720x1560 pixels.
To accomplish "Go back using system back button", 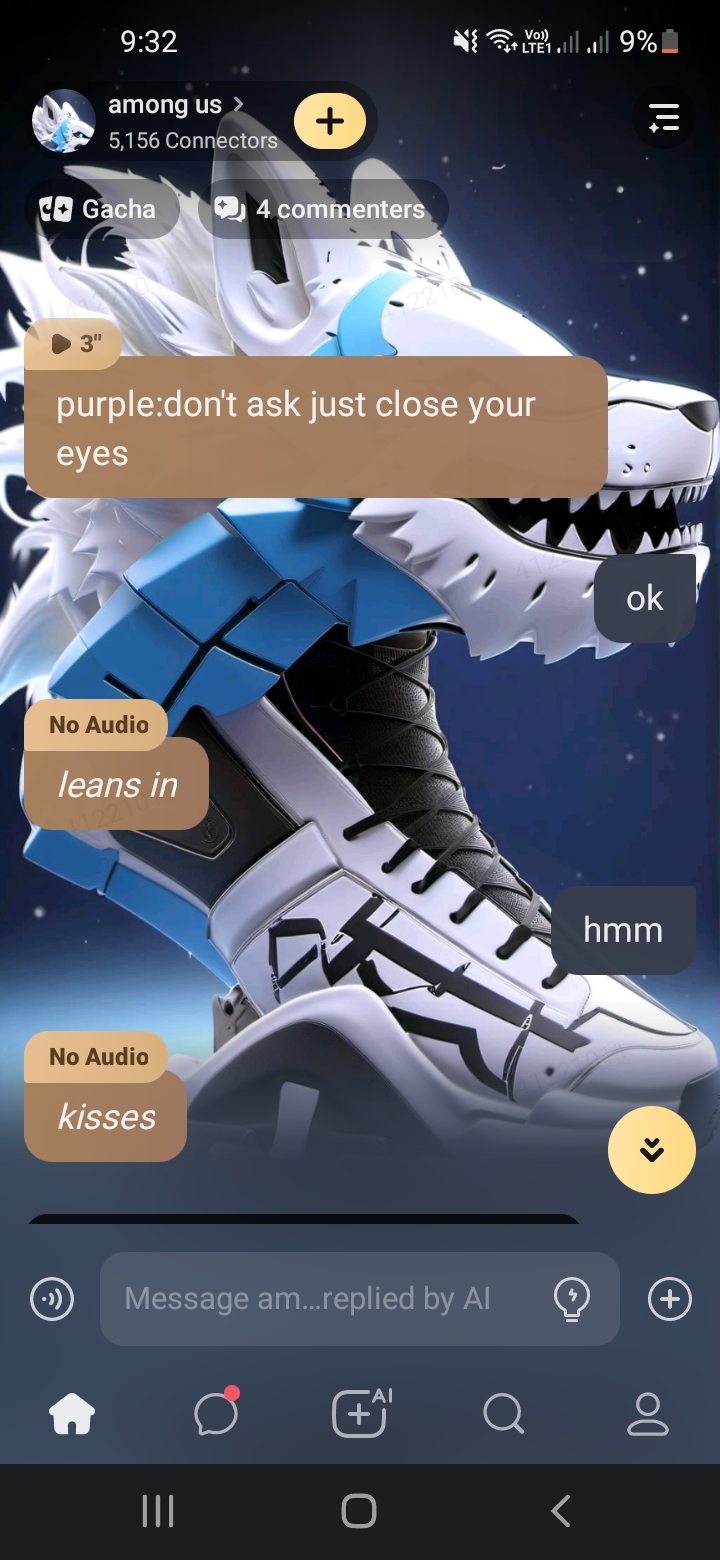I will [561, 1510].
